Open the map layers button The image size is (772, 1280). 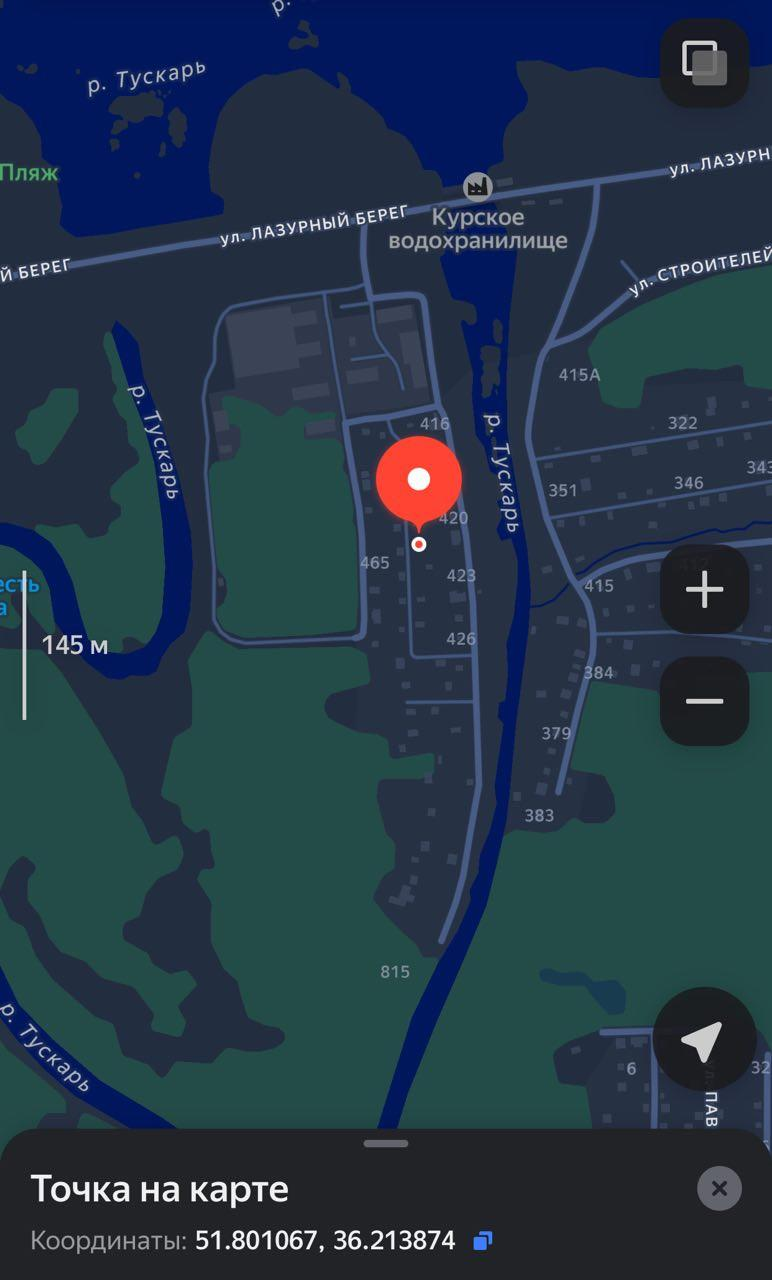point(704,62)
